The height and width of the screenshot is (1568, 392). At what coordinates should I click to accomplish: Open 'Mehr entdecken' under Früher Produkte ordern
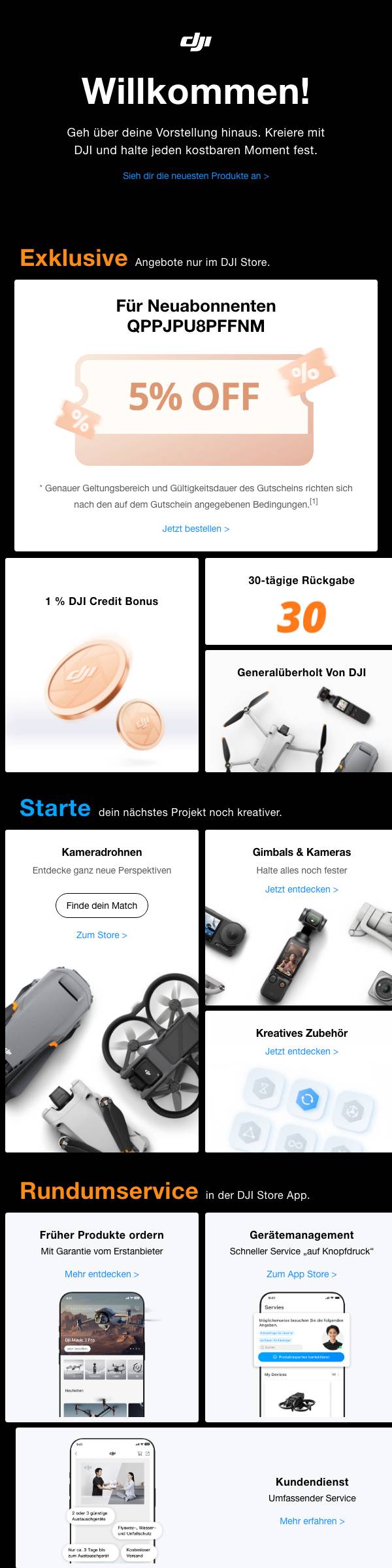(x=102, y=1274)
